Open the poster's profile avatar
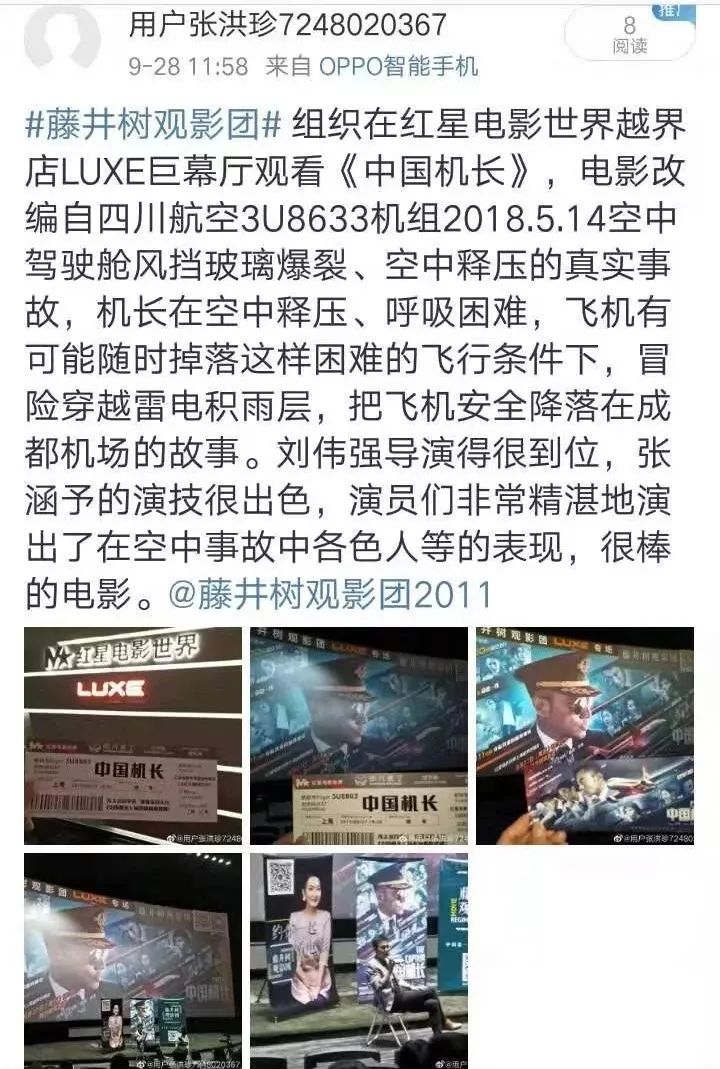 click(63, 38)
